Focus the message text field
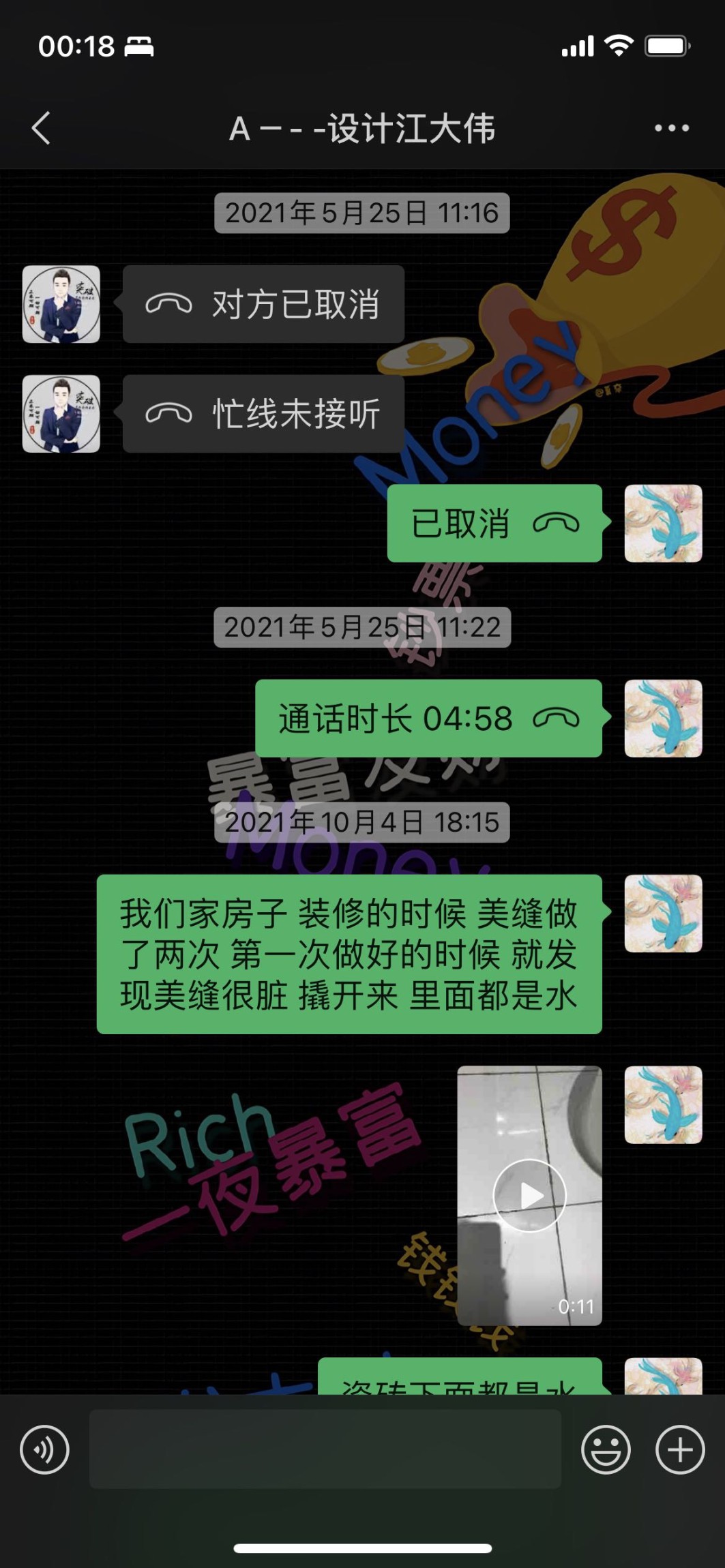The image size is (725, 1568). [x=325, y=1450]
